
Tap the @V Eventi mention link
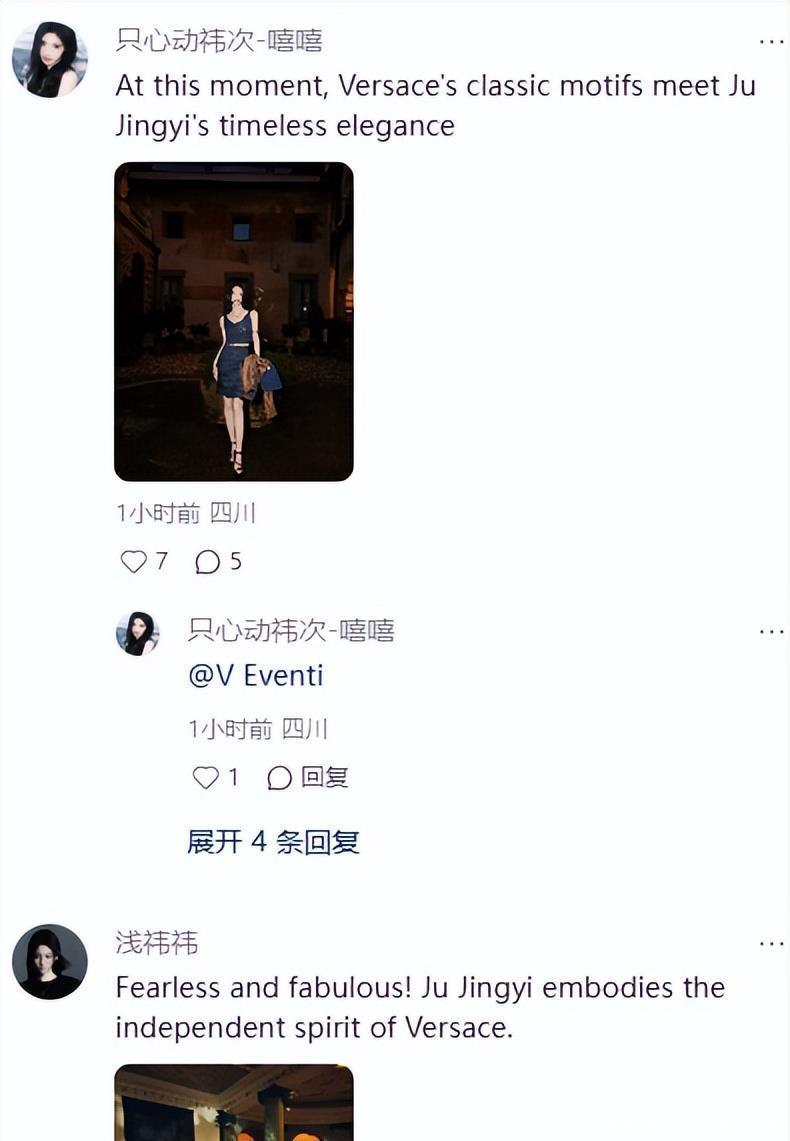pyautogui.click(x=255, y=675)
